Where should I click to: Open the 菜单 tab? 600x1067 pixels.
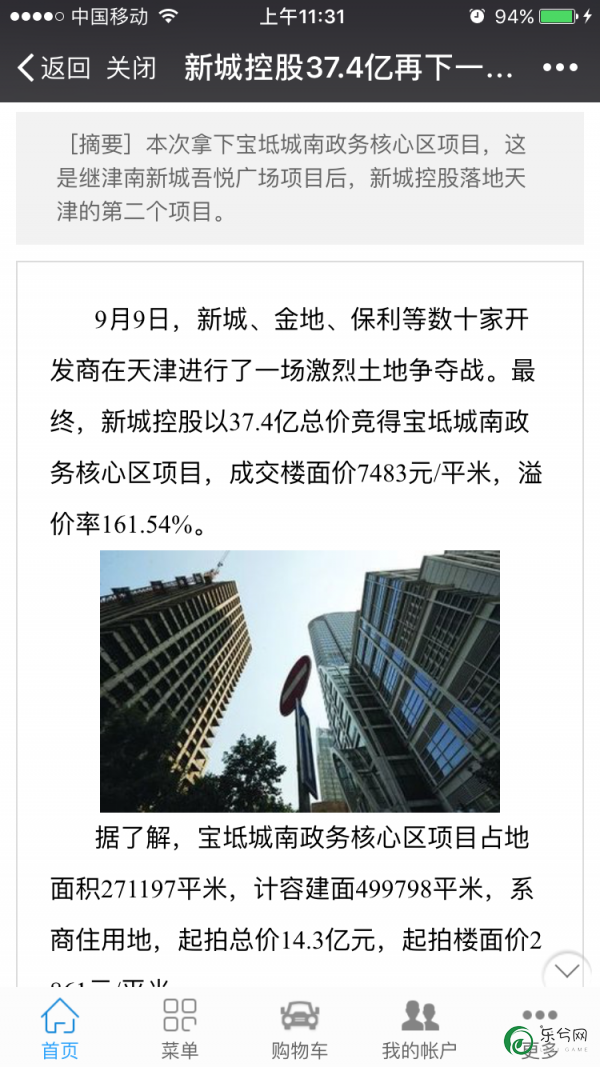(x=180, y=1028)
